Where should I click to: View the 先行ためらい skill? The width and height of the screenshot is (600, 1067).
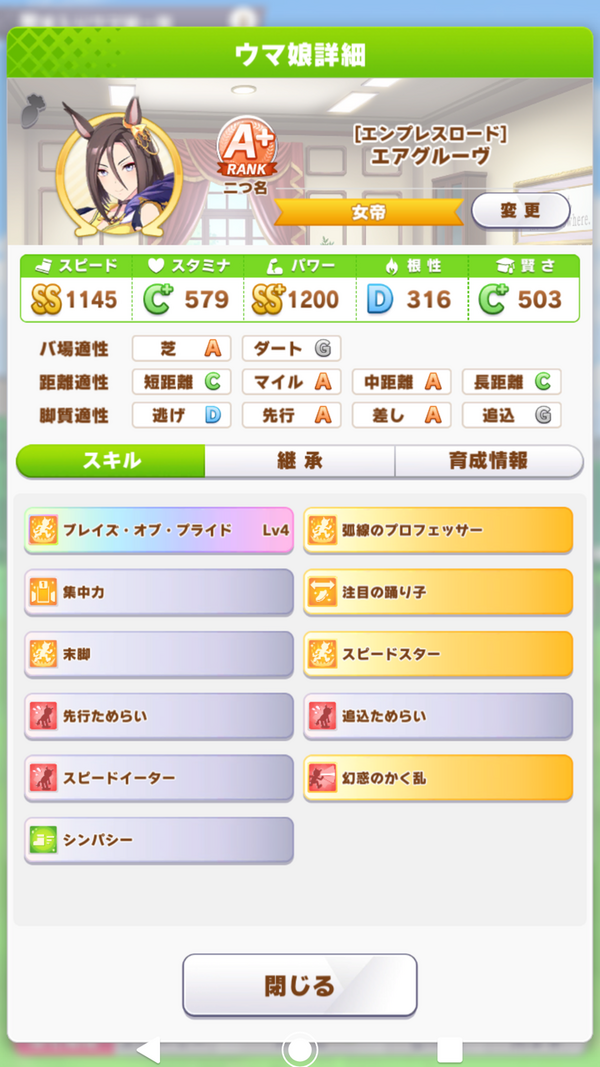point(159,716)
